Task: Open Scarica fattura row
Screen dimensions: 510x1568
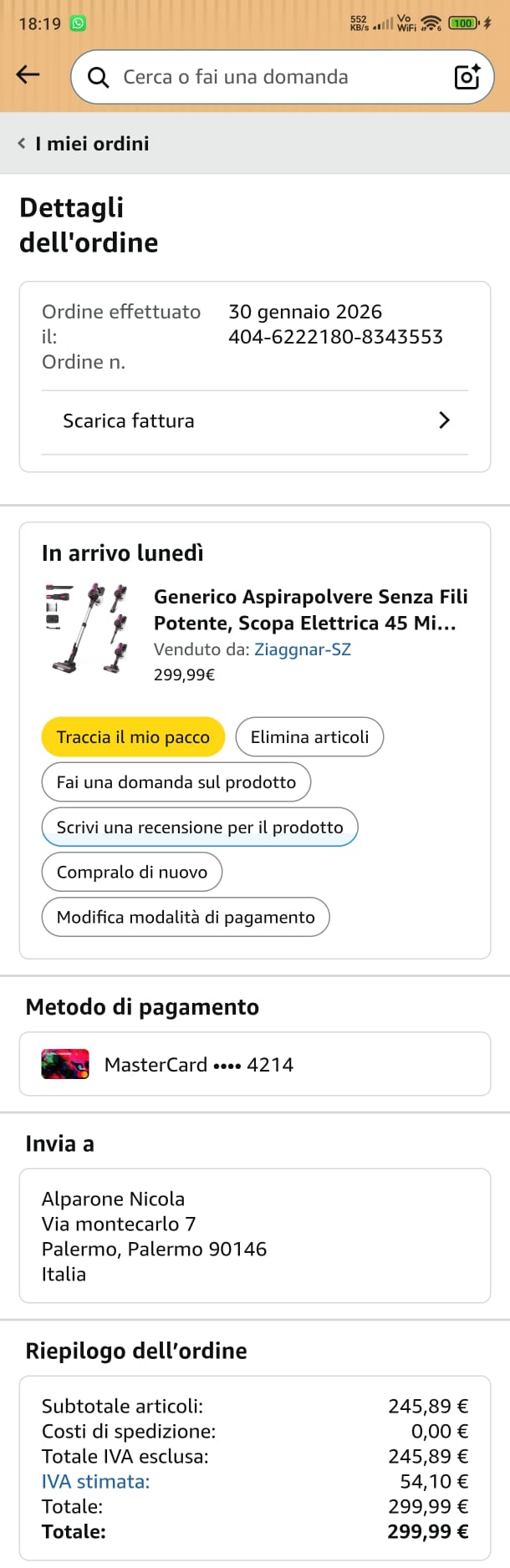Action: pyautogui.click(x=255, y=421)
